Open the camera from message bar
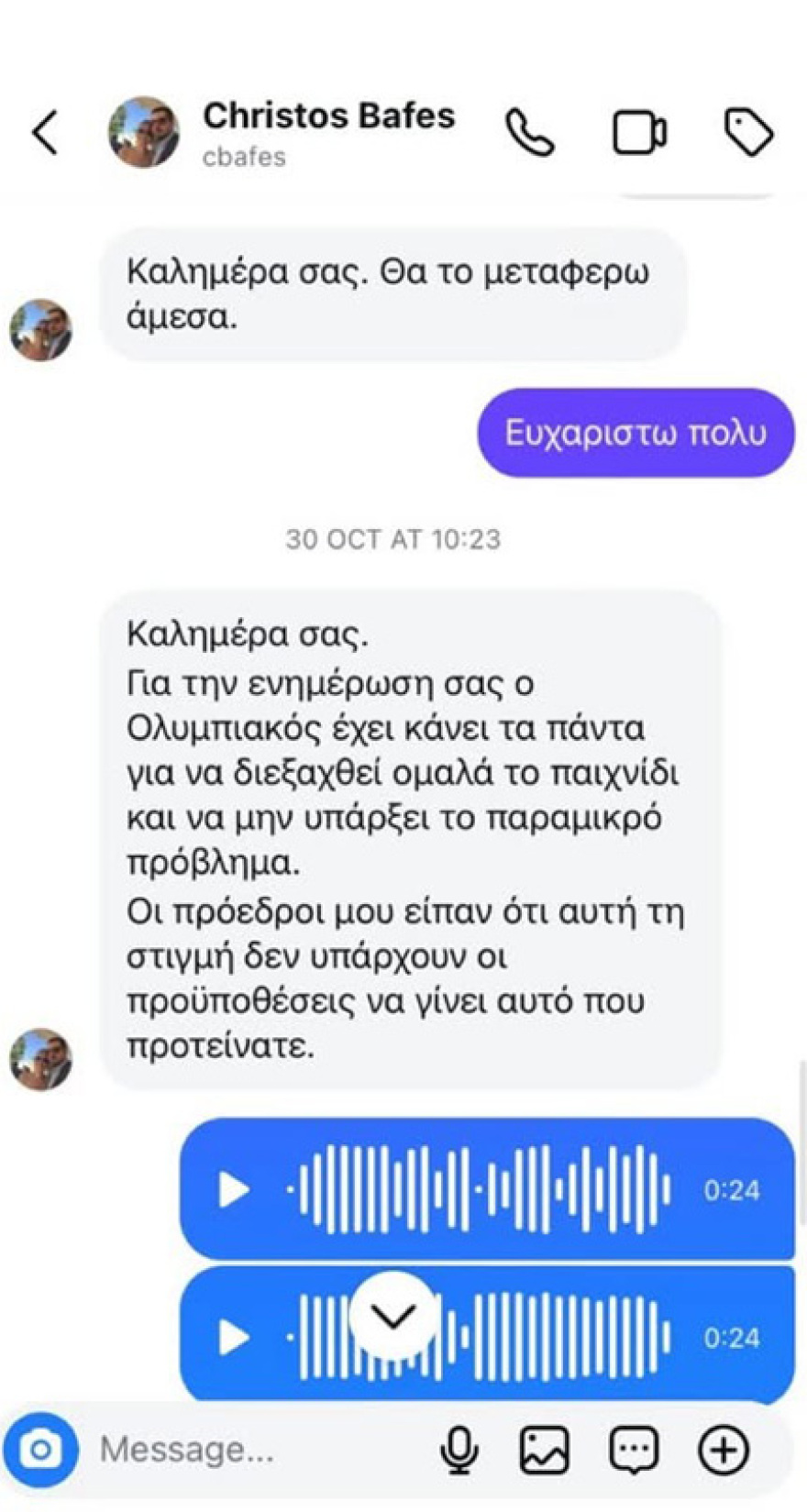 (41, 1450)
